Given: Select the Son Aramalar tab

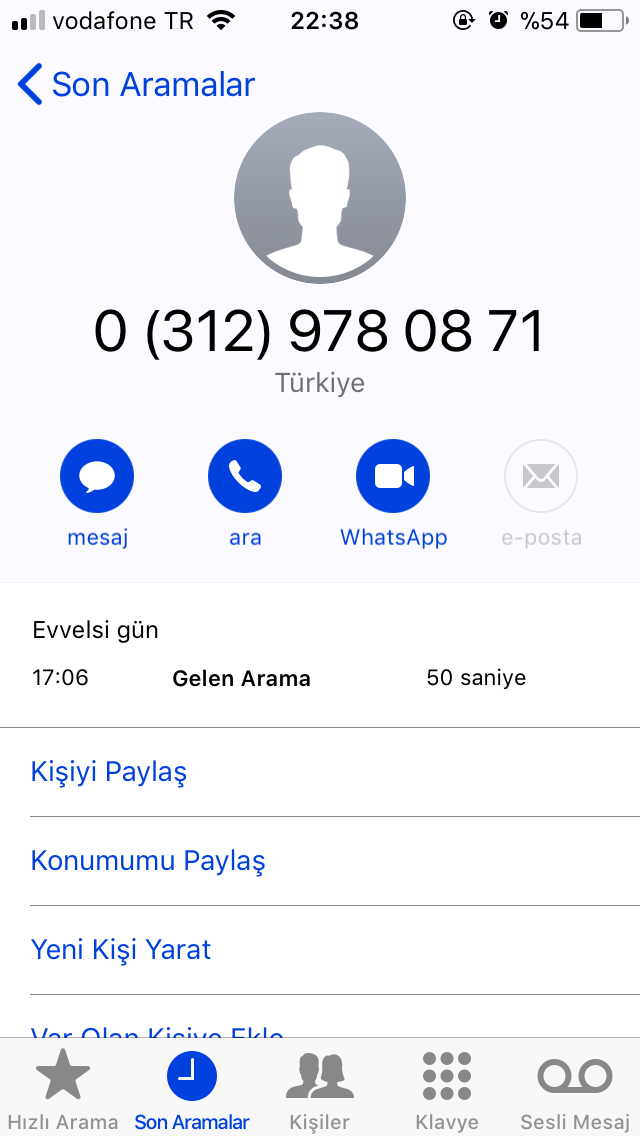Looking at the screenshot, I should click(191, 1089).
